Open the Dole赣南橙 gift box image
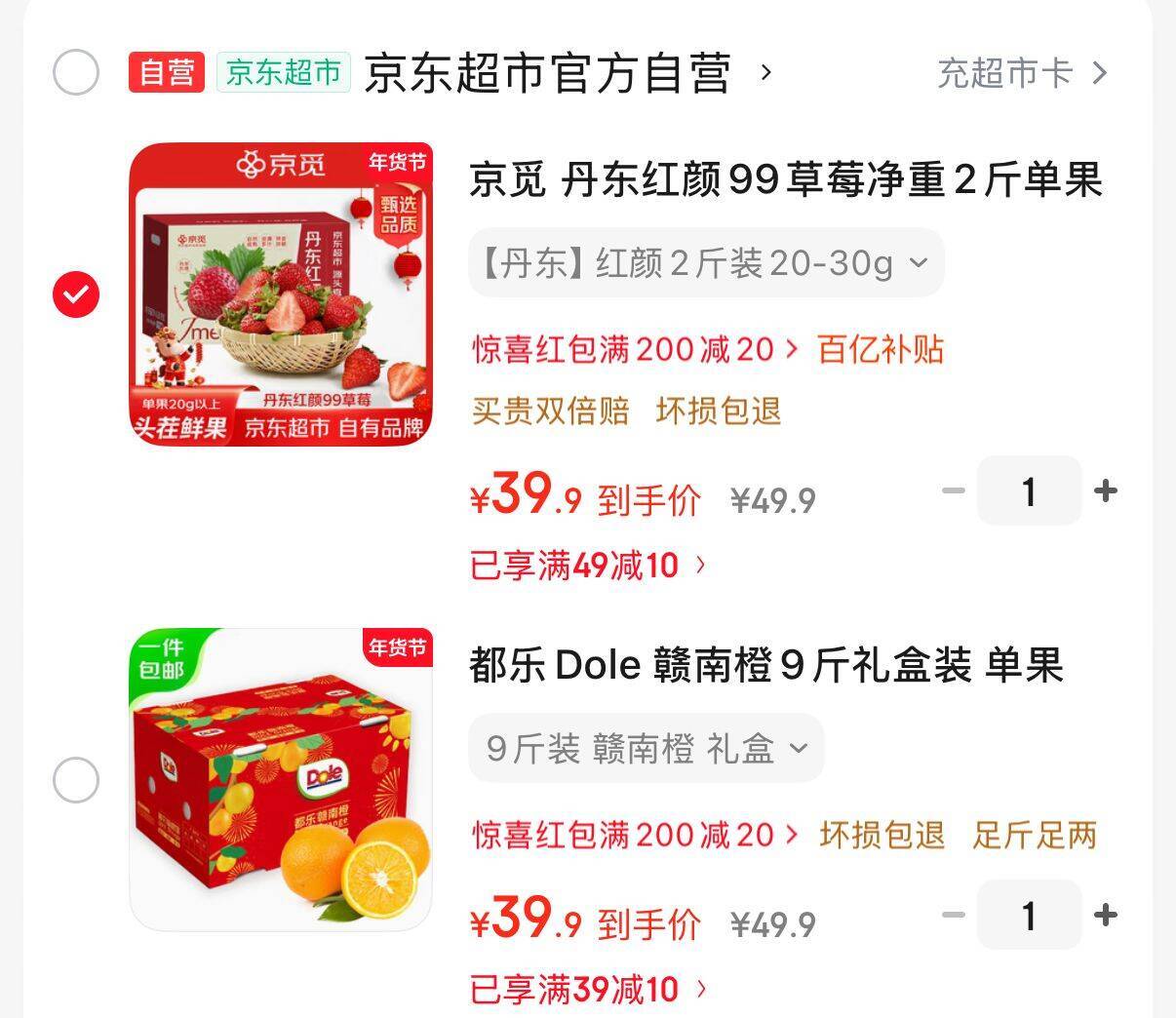This screenshot has width=1176, height=1018. (281, 780)
